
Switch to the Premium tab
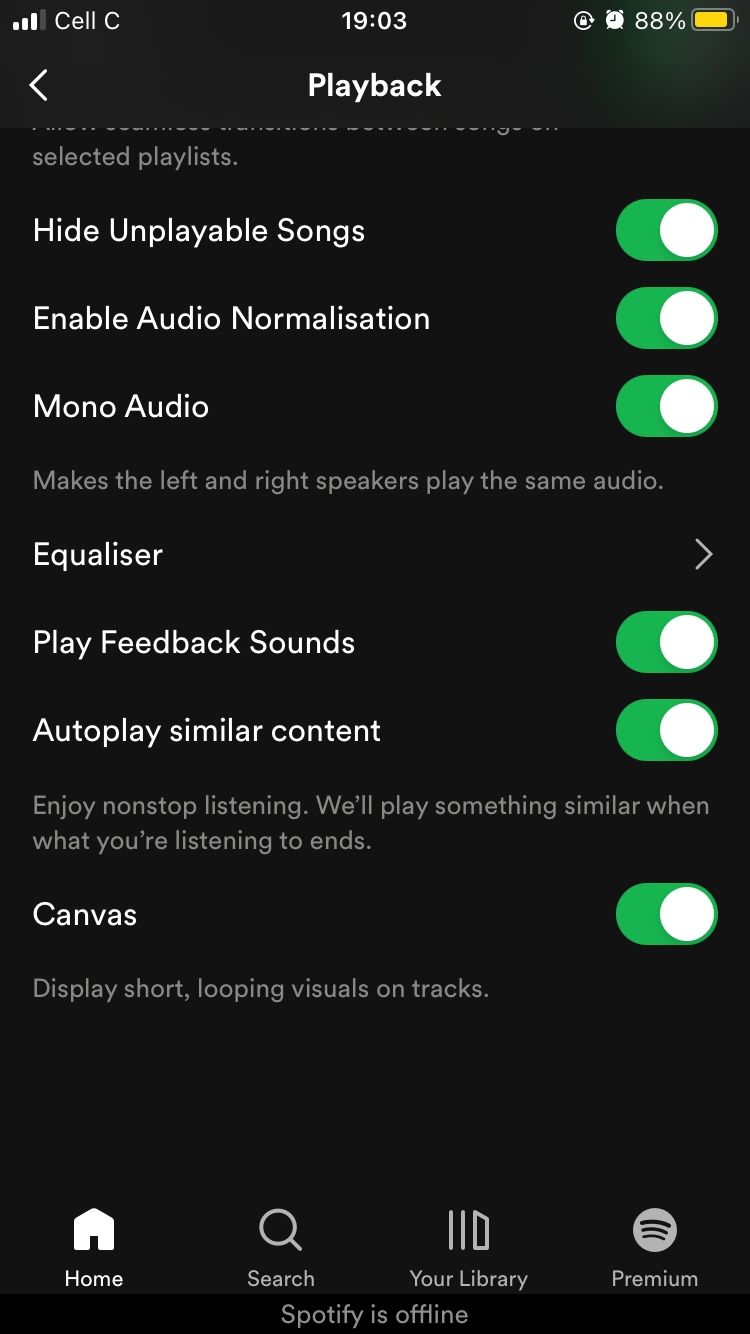pyautogui.click(x=654, y=1245)
